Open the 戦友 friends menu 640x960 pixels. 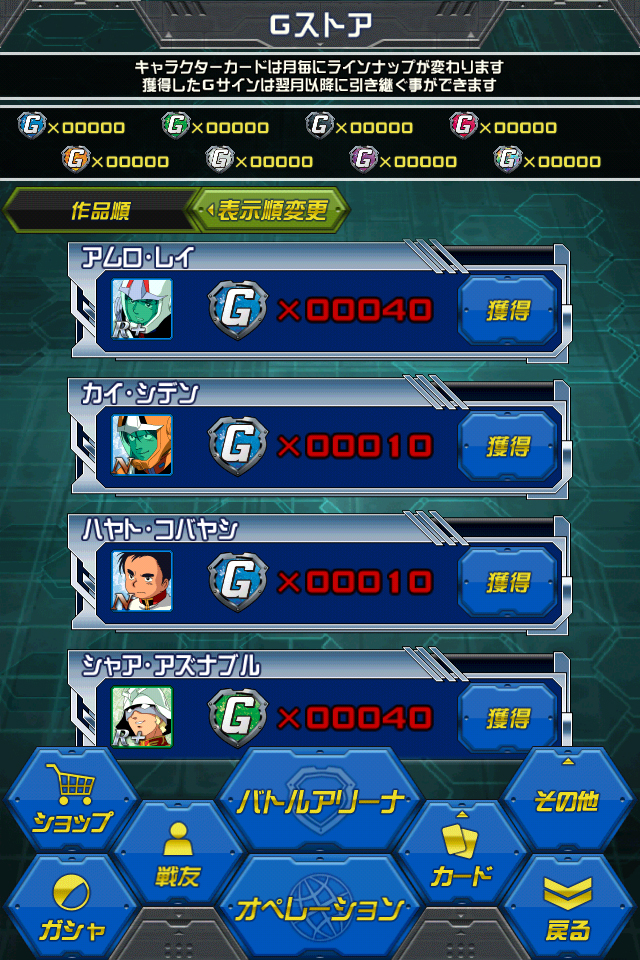point(178,854)
